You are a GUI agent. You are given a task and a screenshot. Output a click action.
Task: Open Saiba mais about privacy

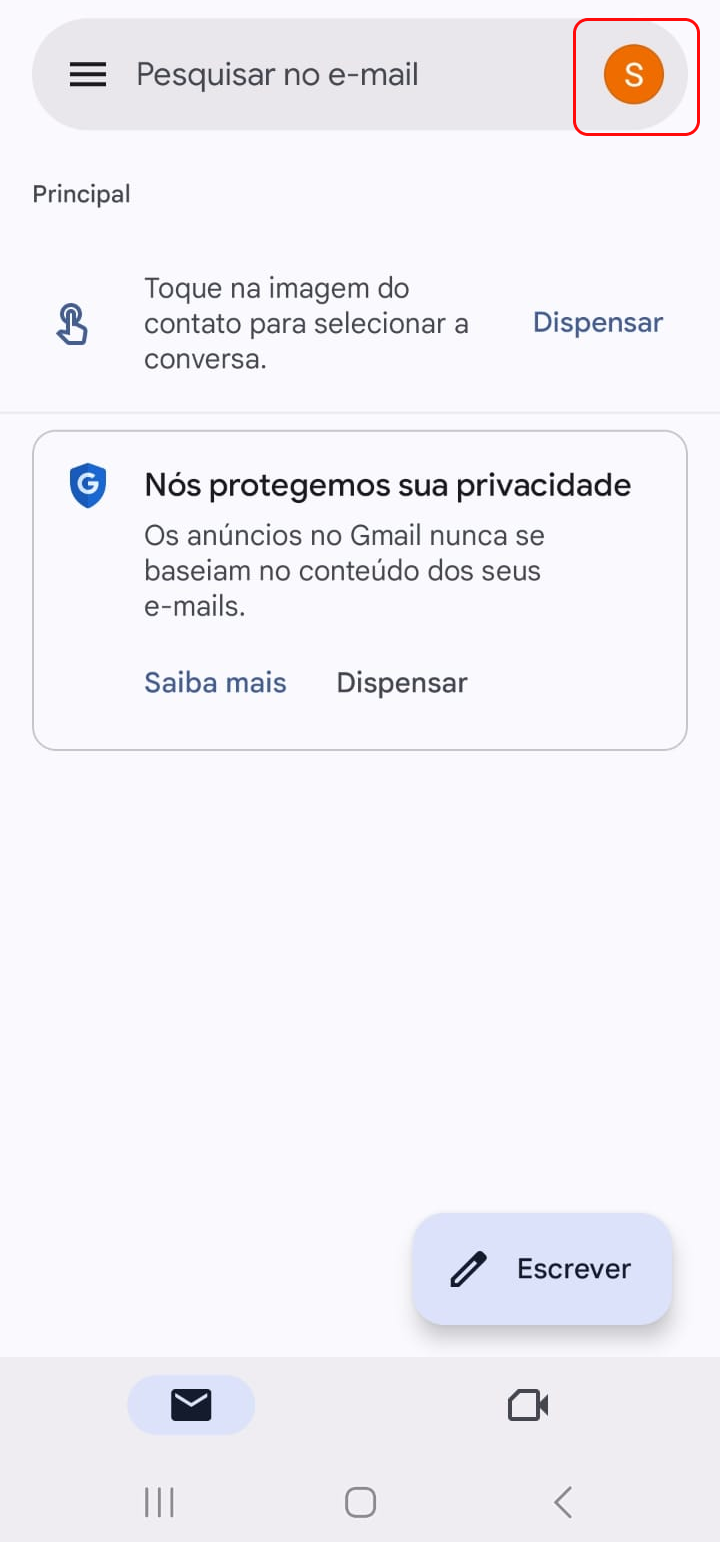click(216, 683)
